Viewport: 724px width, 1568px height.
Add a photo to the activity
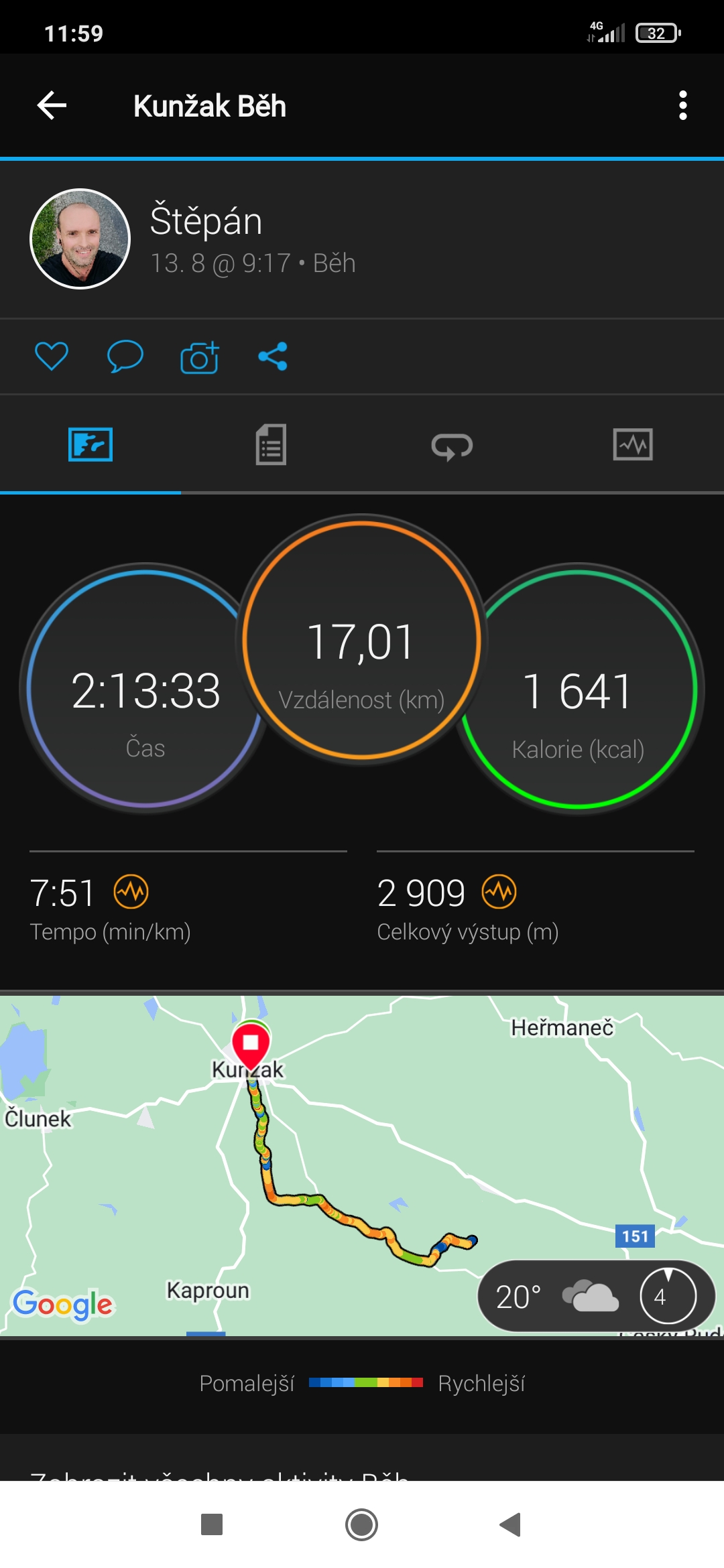click(199, 357)
